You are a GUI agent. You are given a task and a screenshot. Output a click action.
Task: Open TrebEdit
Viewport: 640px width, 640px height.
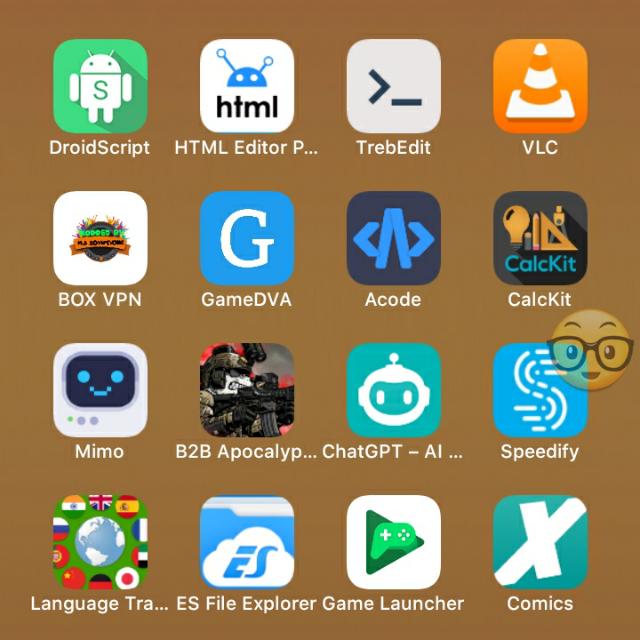click(x=393, y=87)
